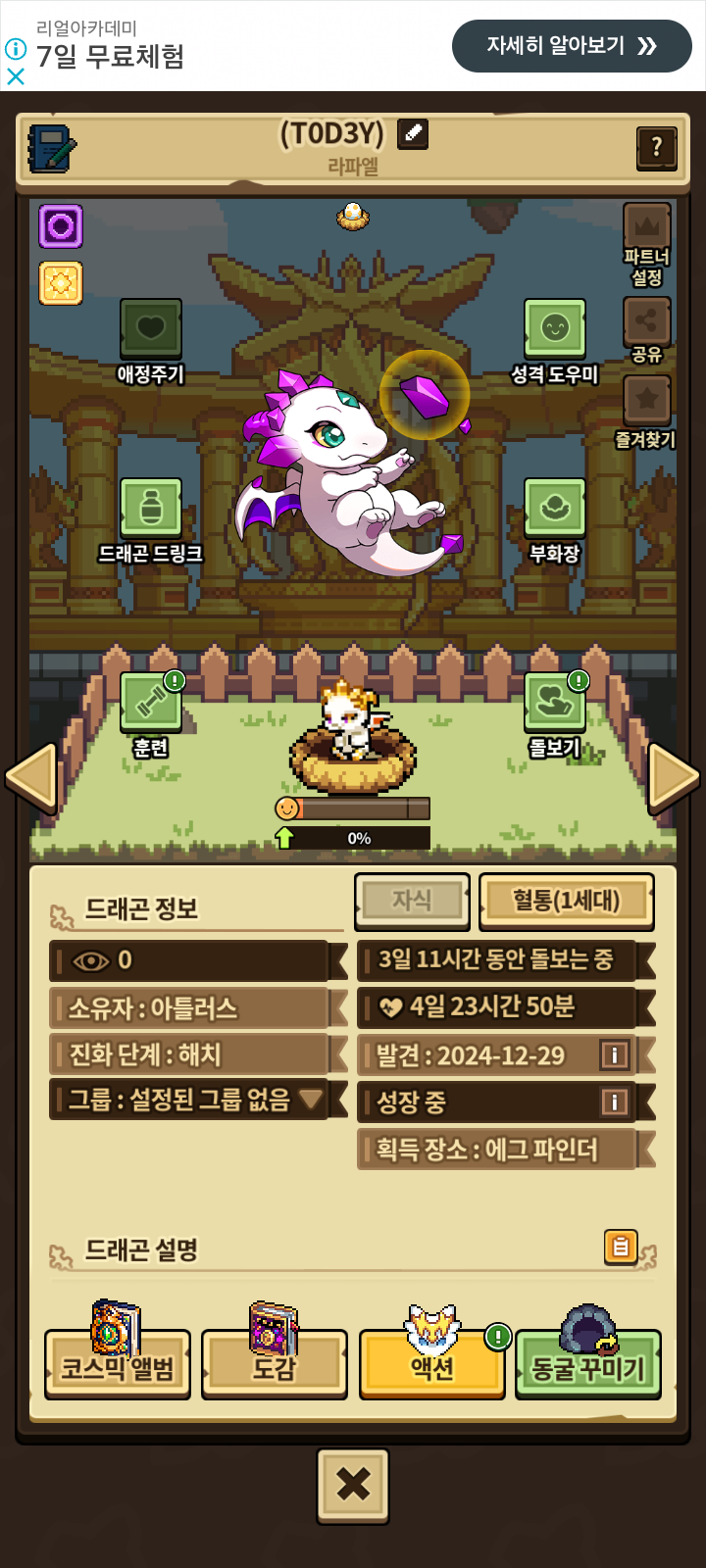This screenshot has width=706, height=1568.
Task: Open the help question mark button
Action: 656,148
